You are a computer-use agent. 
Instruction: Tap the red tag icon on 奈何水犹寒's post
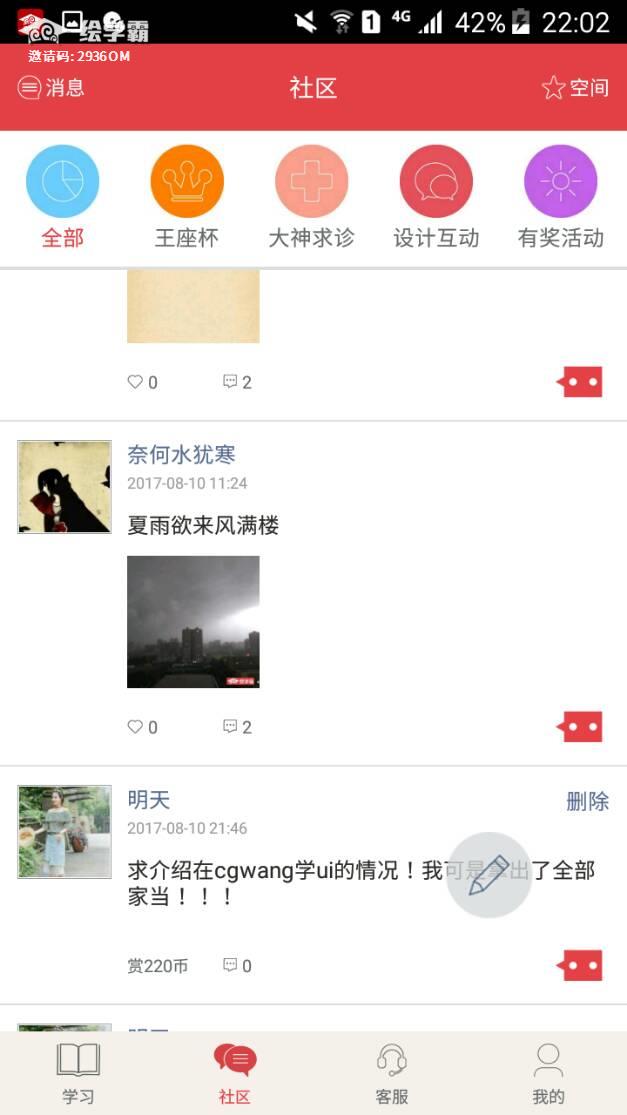tap(580, 727)
